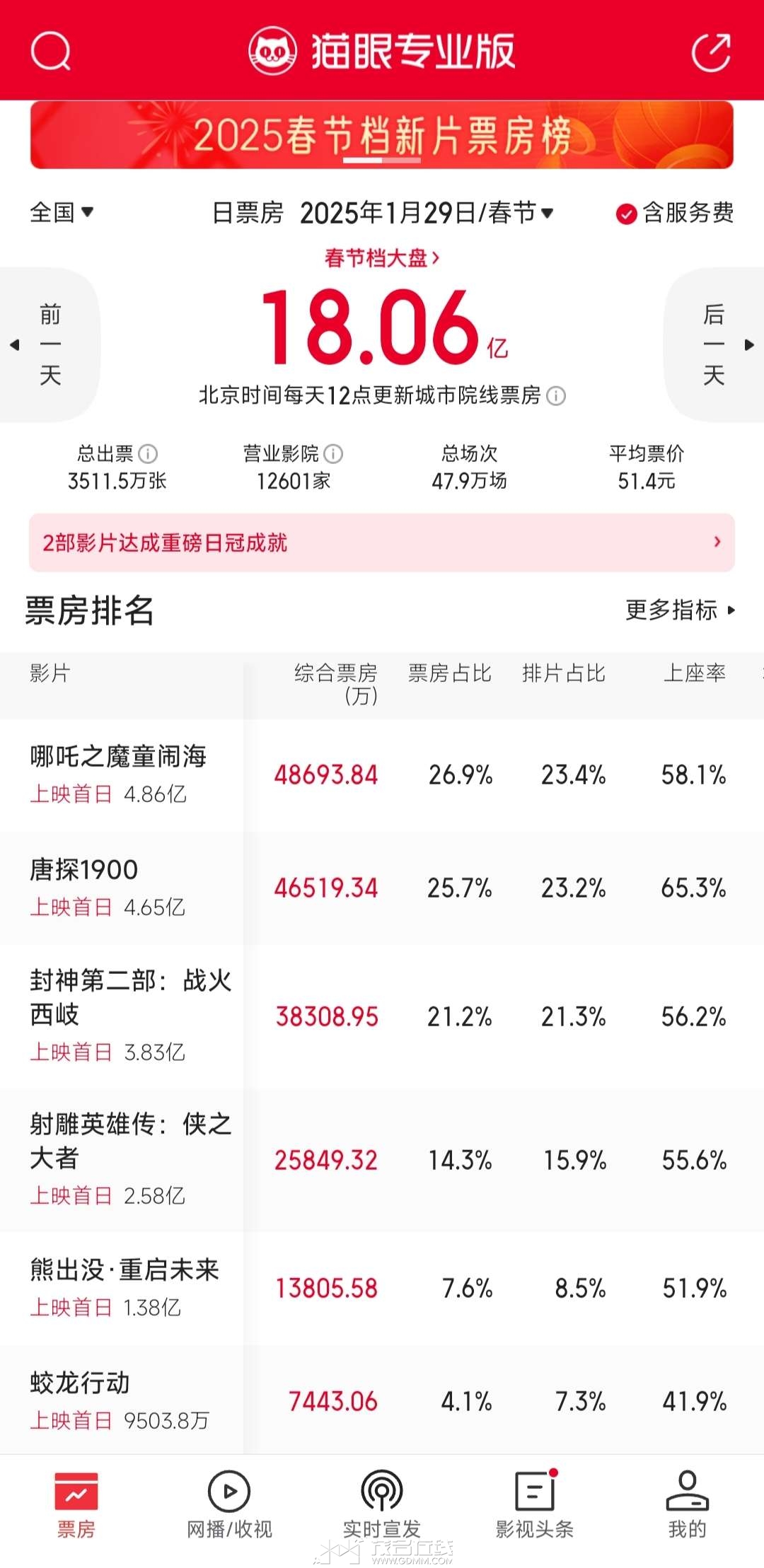The width and height of the screenshot is (764, 1568).
Task: Go to 前一天 box office
Action: coord(49,344)
